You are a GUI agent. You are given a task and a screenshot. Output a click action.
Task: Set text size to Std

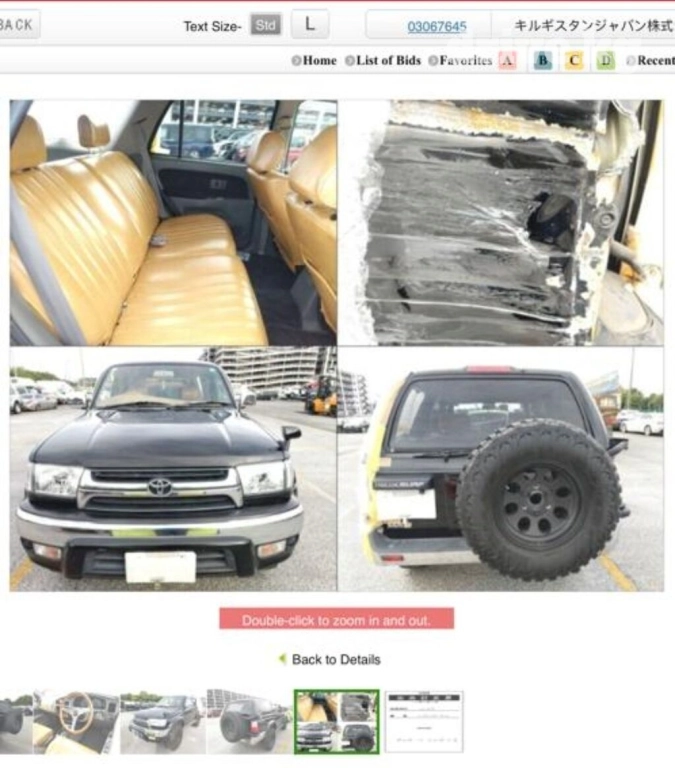[x=265, y=25]
